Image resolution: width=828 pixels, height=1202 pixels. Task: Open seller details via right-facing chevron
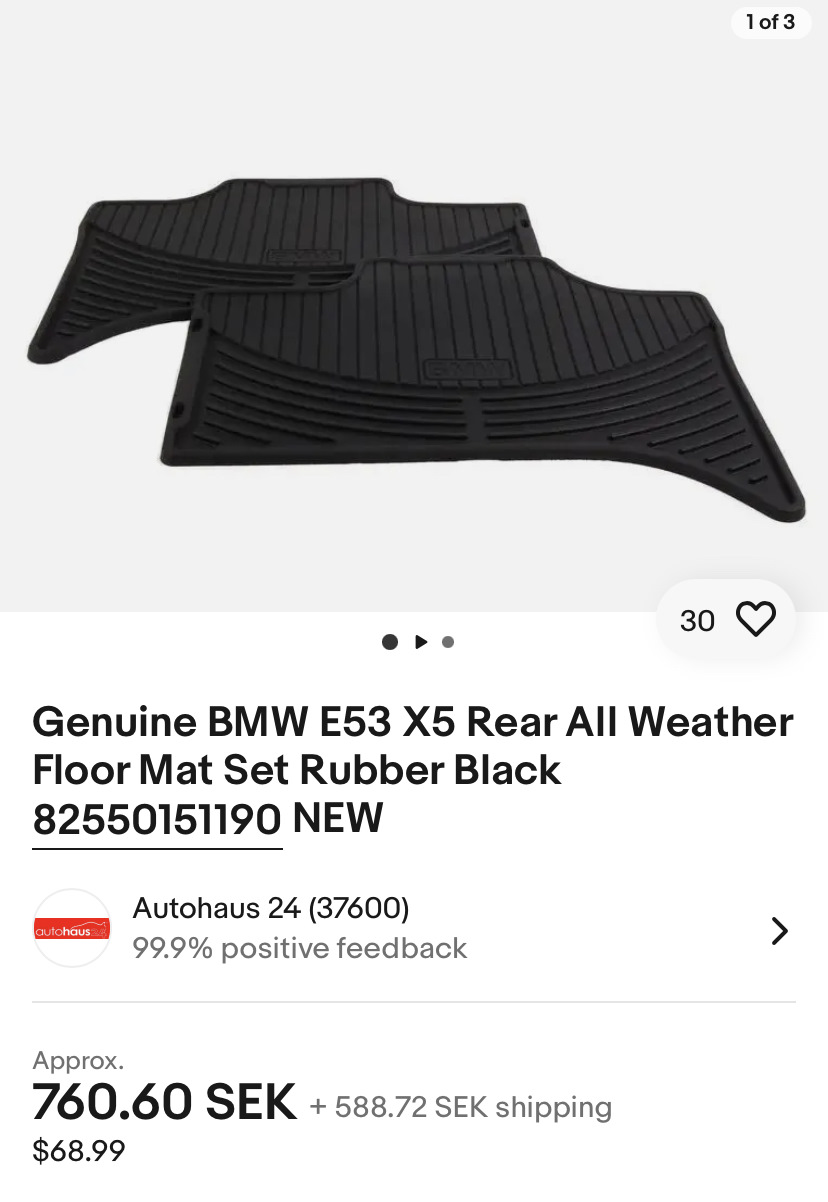tap(779, 930)
